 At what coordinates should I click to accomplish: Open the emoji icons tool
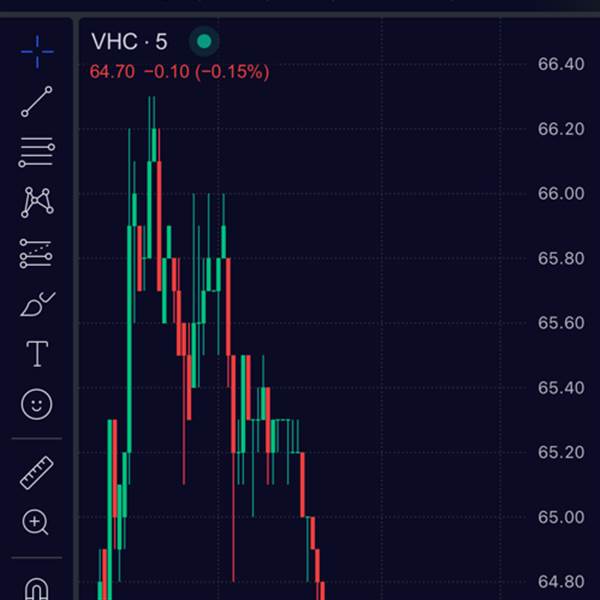point(37,404)
